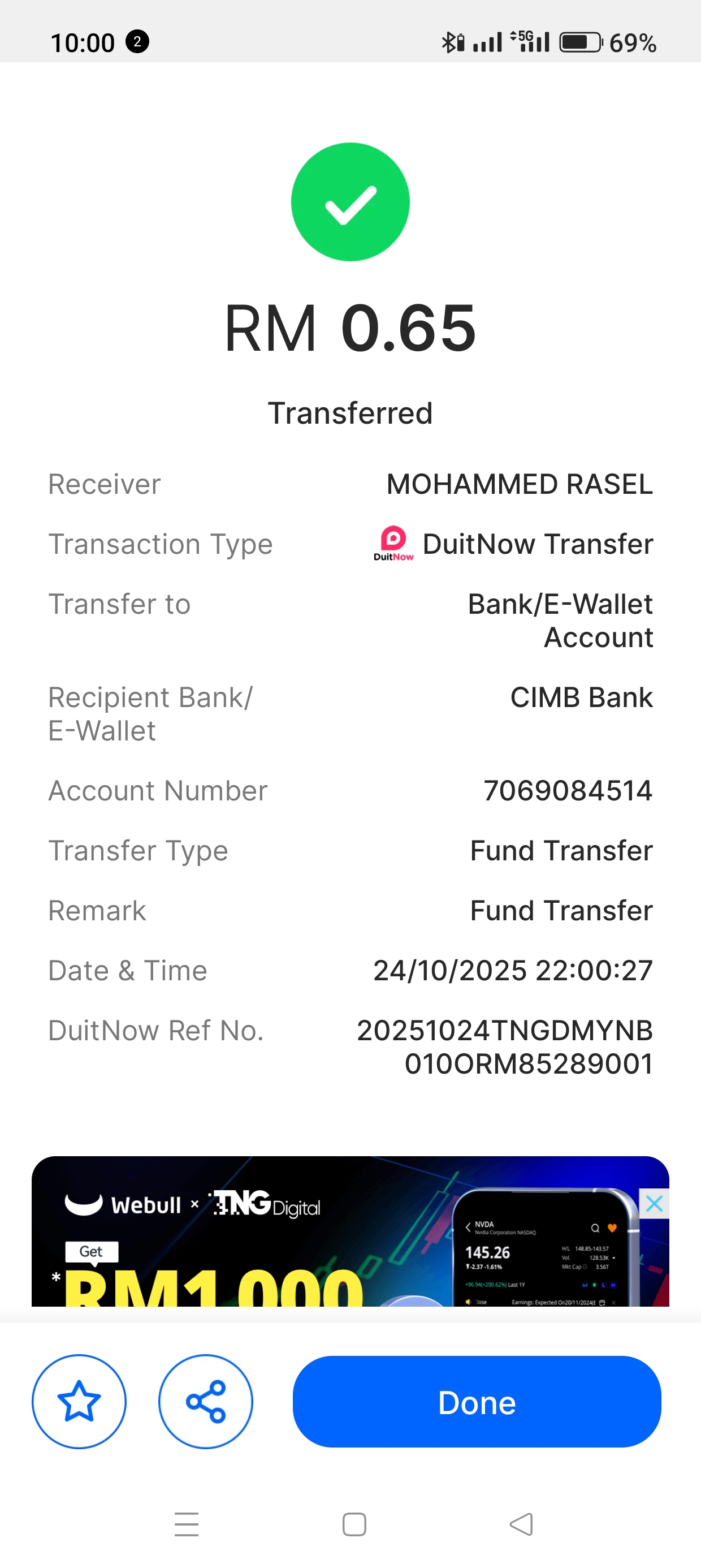Go back using system navigation
Viewport: 701px width, 1568px height.
[x=521, y=1524]
